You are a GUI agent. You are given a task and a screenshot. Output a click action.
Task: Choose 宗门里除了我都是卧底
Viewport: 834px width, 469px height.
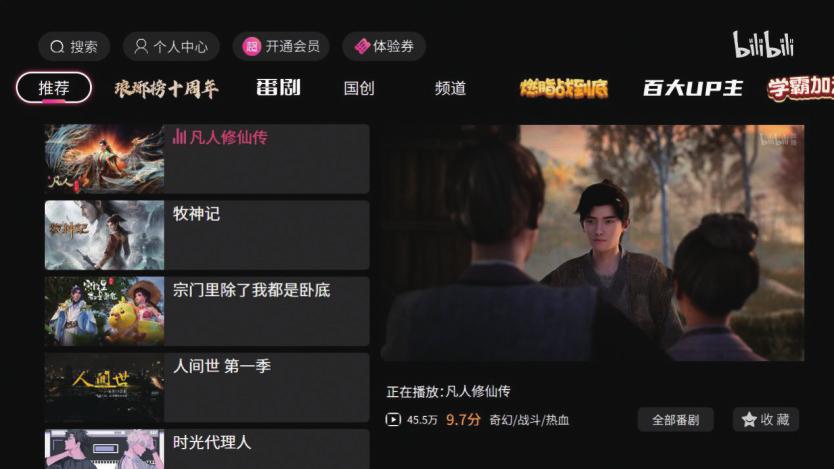[207, 311]
